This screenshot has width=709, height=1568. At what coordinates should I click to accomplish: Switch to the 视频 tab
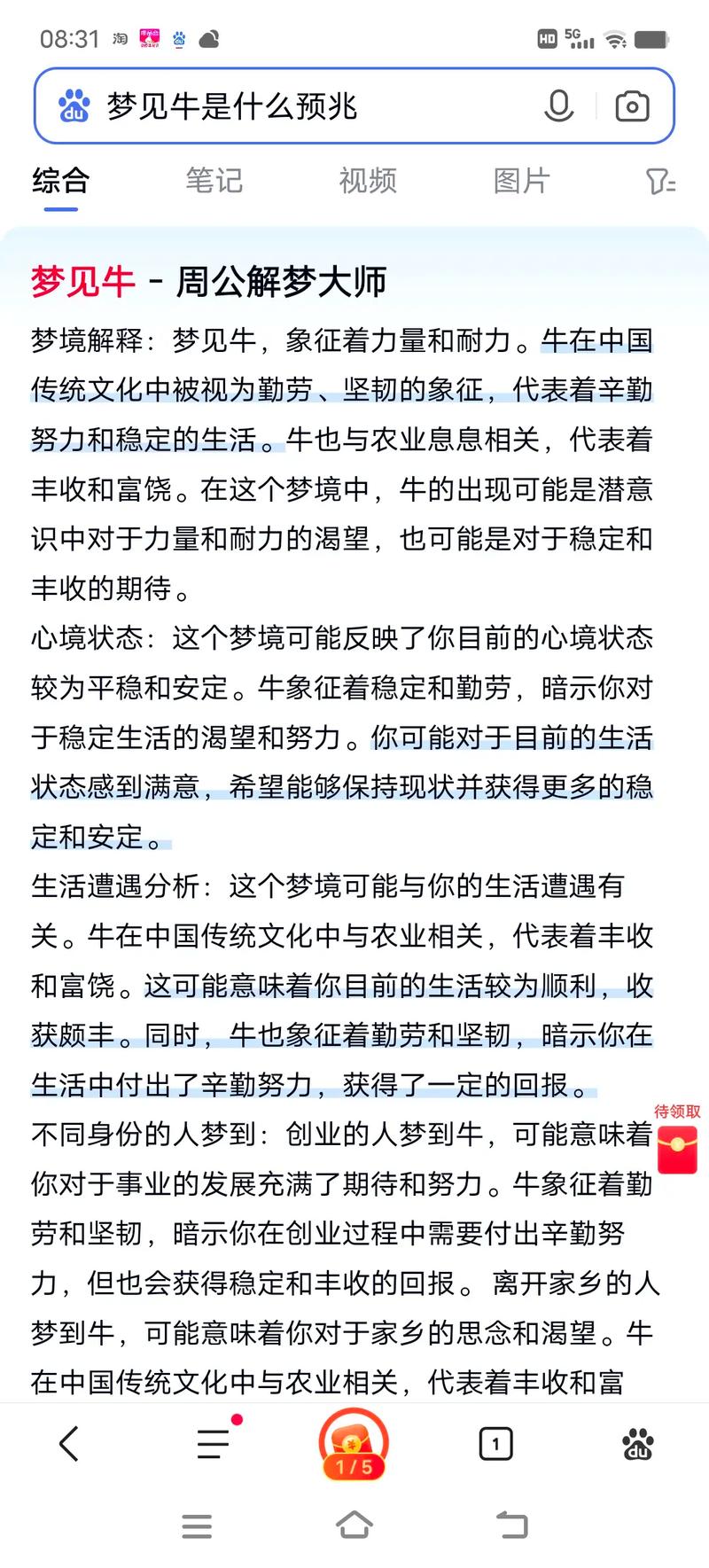coord(367,181)
